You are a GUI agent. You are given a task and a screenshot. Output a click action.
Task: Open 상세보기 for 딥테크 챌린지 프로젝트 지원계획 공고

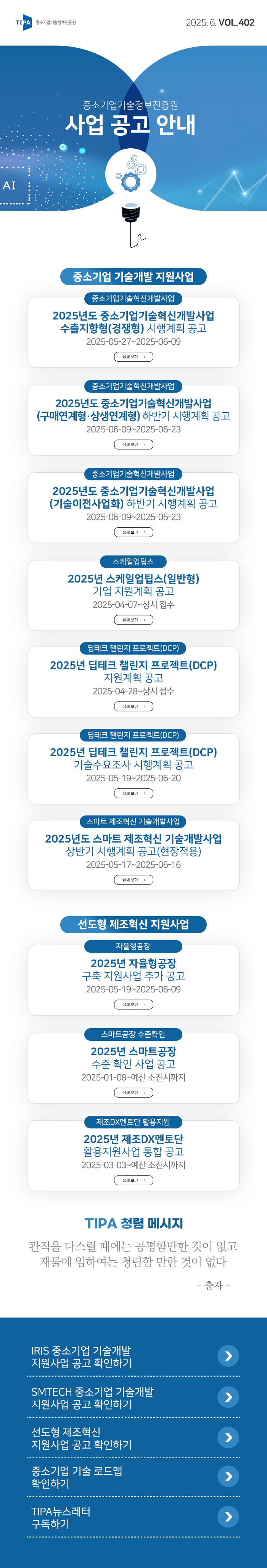point(133,706)
